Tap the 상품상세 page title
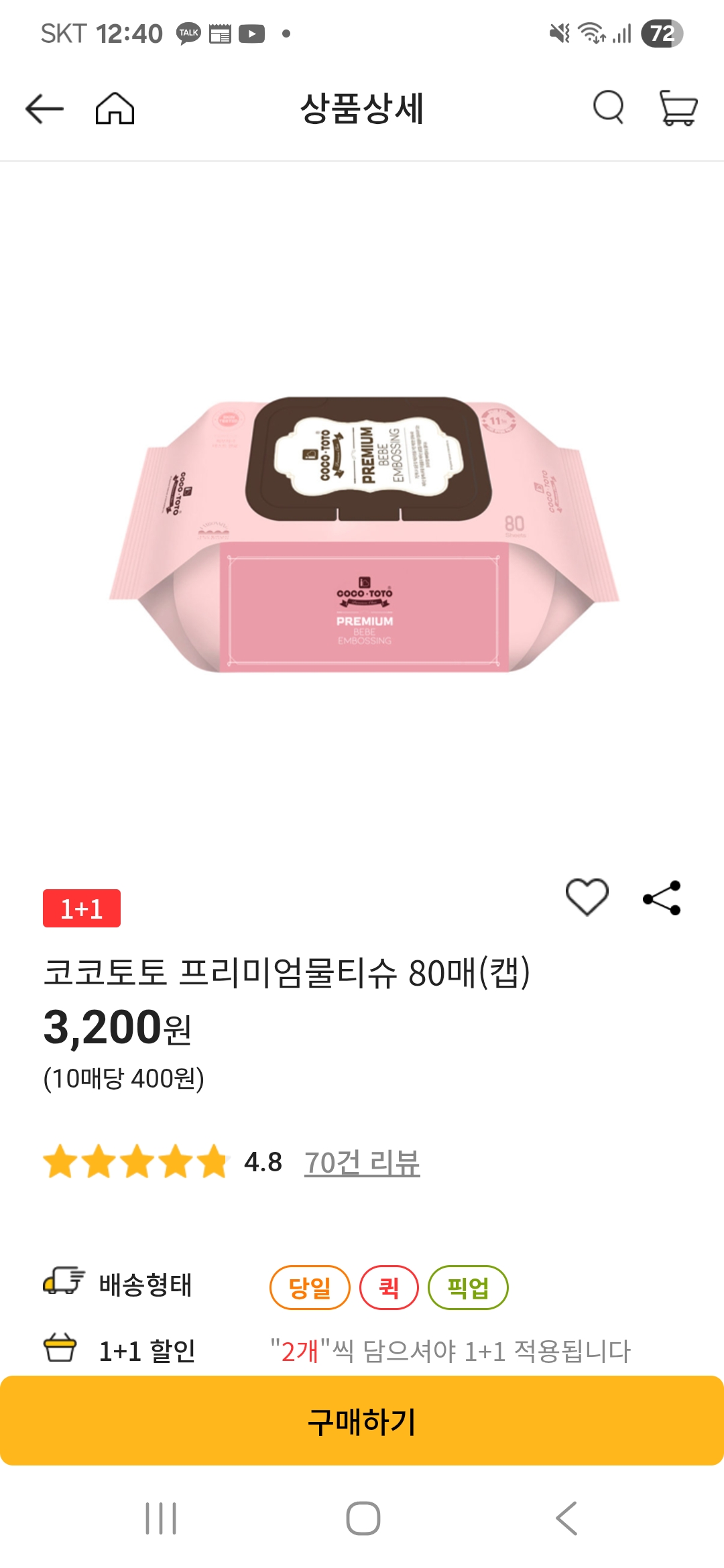This screenshot has height=1568, width=724. pyautogui.click(x=362, y=109)
